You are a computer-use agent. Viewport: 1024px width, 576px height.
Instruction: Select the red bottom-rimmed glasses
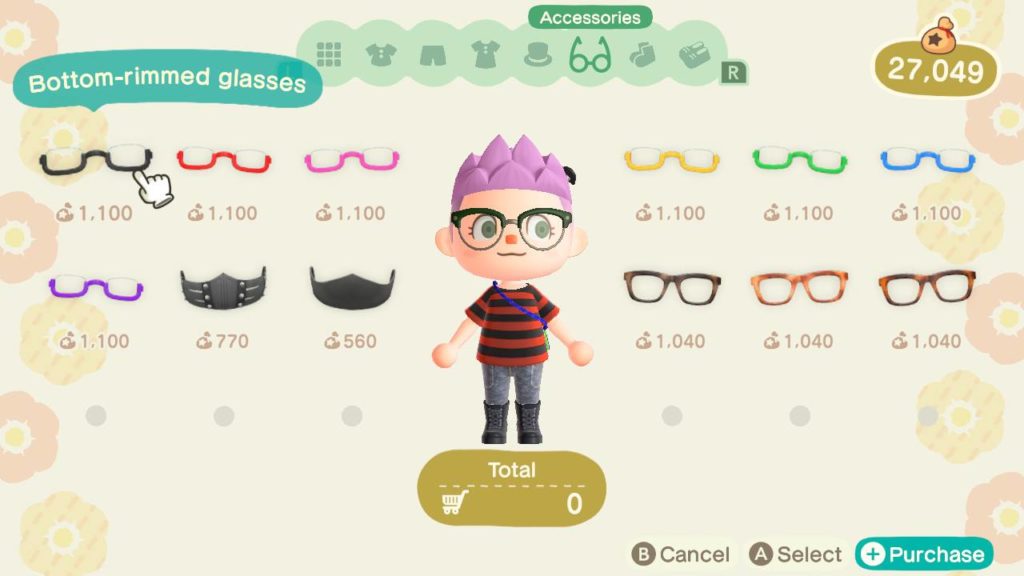click(223, 159)
